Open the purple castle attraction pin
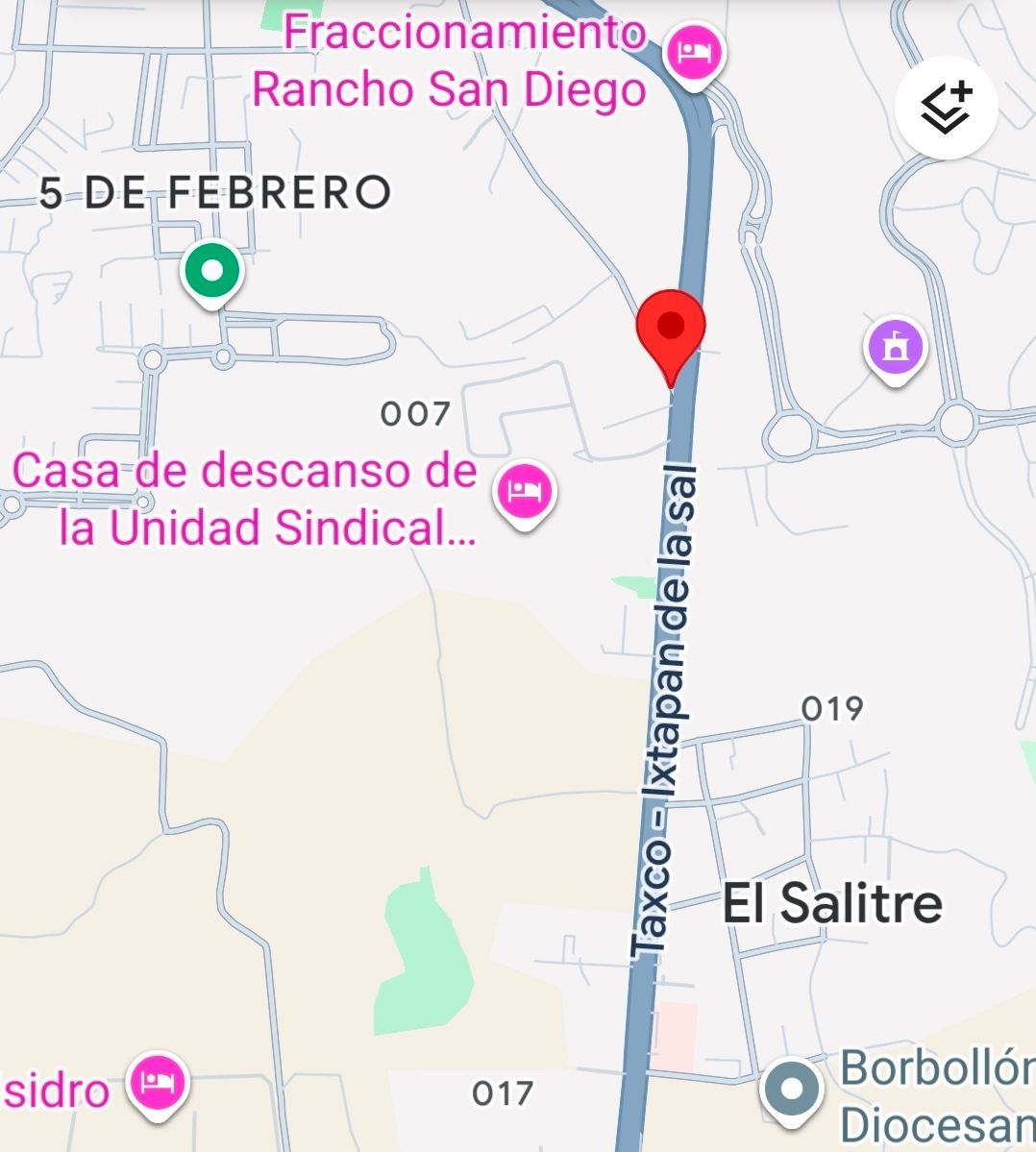Image resolution: width=1036 pixels, height=1152 pixels. pos(895,348)
